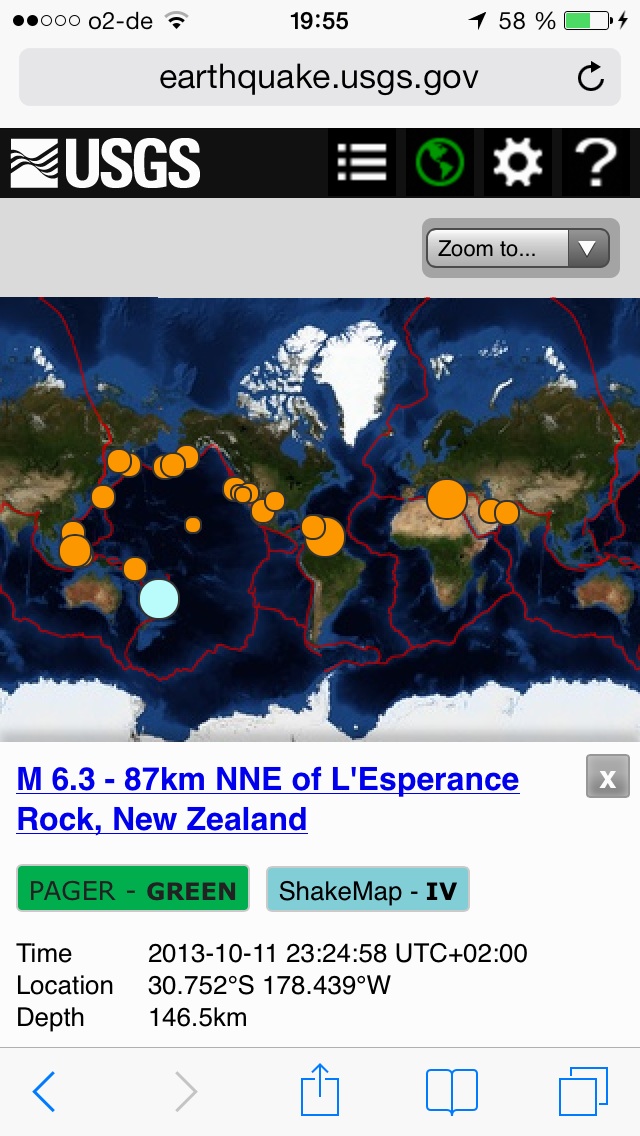Open settings gear in USGS header

[x=517, y=163]
